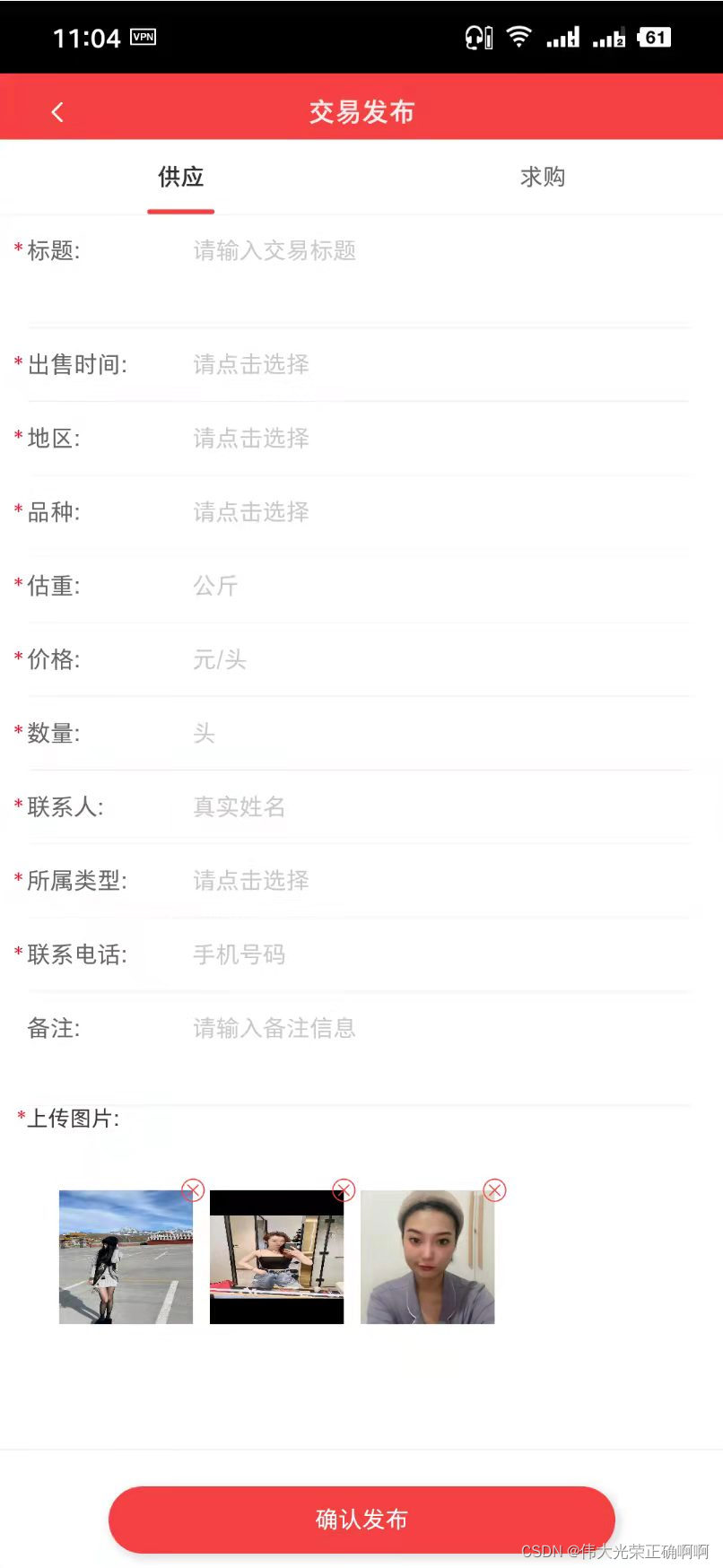Tap the battery indicator showing 61

pos(654,37)
